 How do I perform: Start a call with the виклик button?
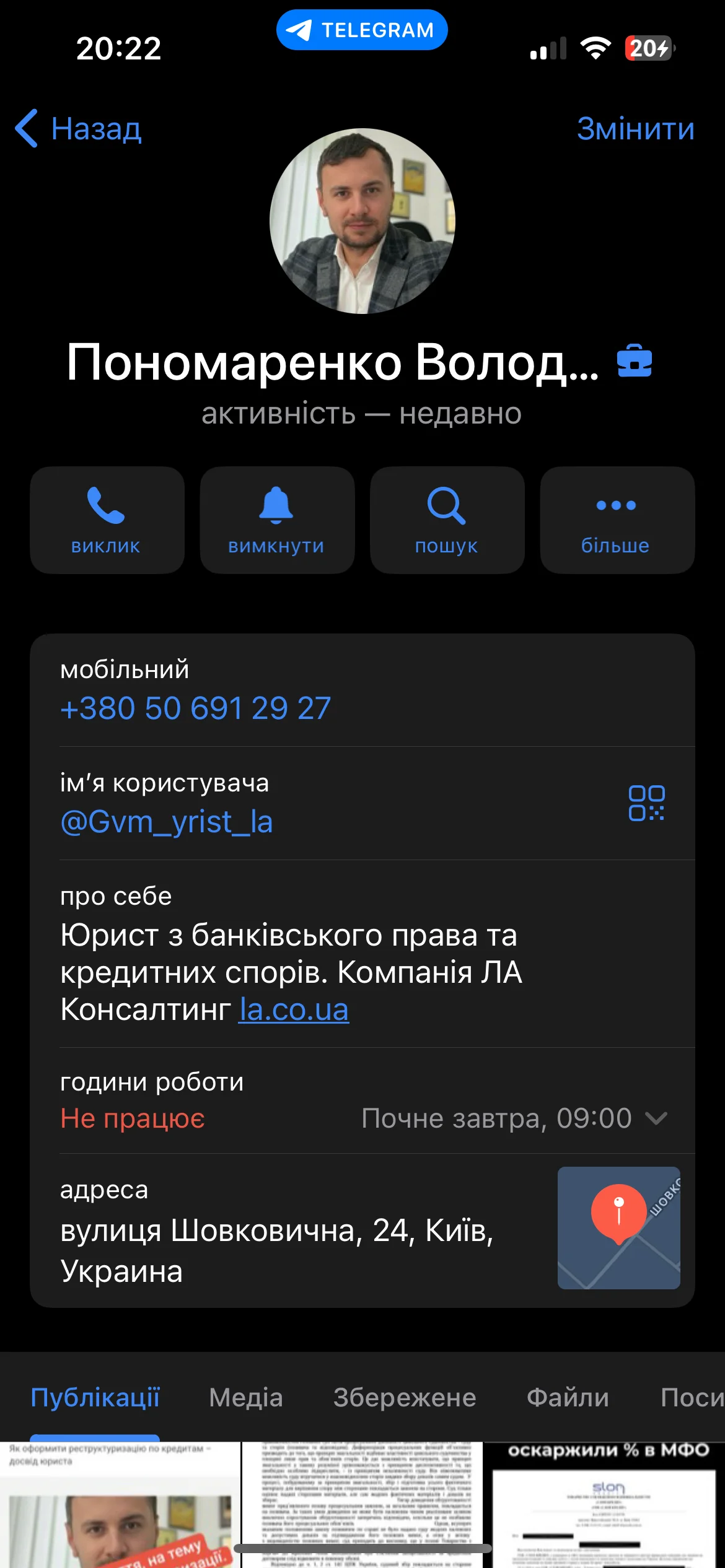[x=107, y=520]
